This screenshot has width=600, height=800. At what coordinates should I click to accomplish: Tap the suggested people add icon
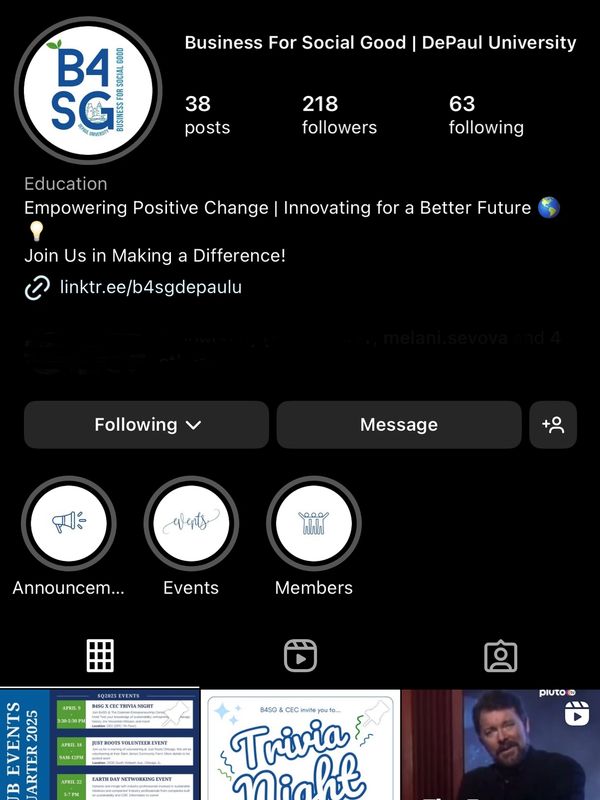553,425
